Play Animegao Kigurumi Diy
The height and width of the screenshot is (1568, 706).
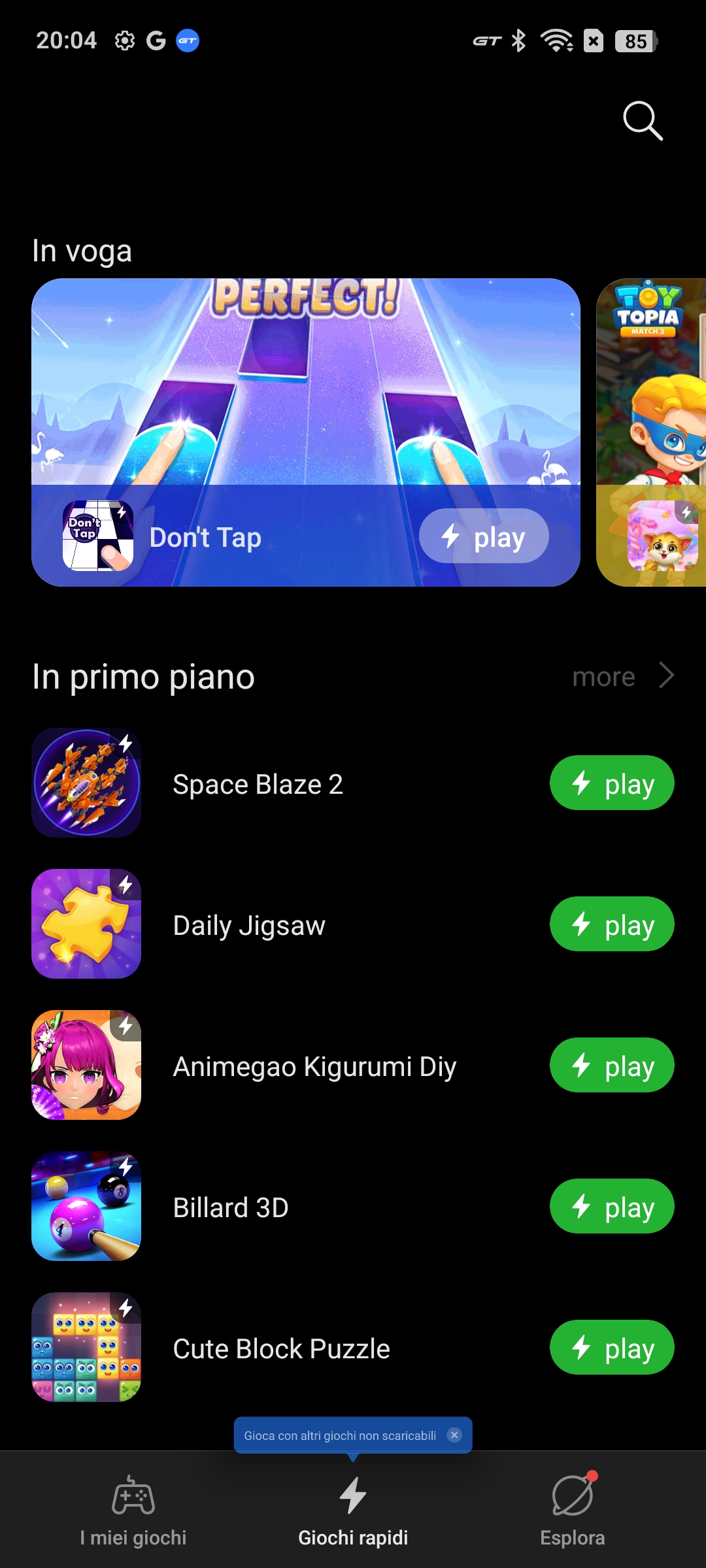tap(612, 1065)
